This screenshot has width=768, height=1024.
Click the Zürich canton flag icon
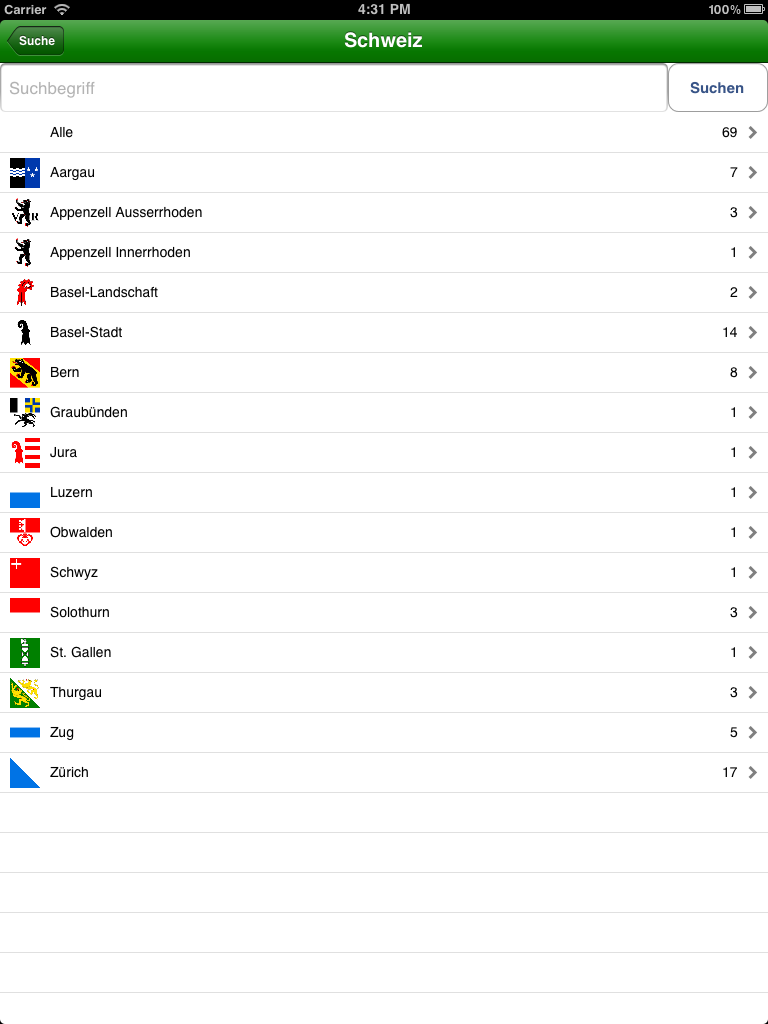(24, 772)
